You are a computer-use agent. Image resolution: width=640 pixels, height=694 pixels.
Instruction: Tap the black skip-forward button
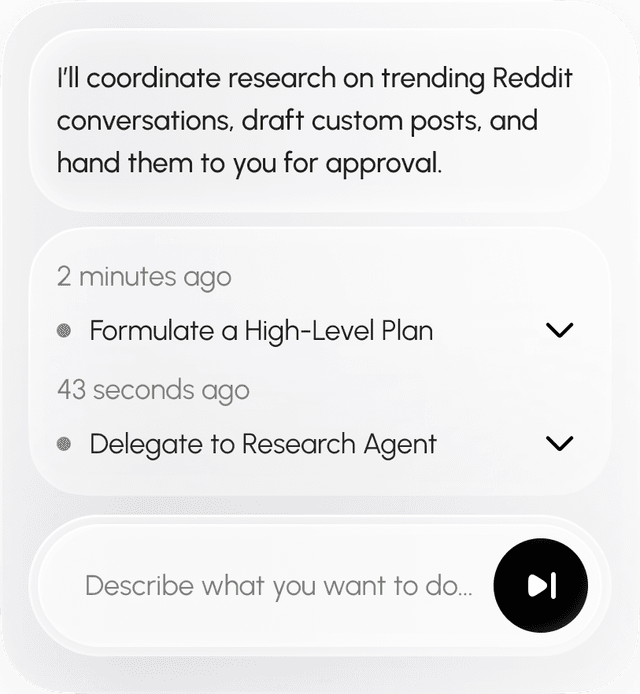point(541,585)
